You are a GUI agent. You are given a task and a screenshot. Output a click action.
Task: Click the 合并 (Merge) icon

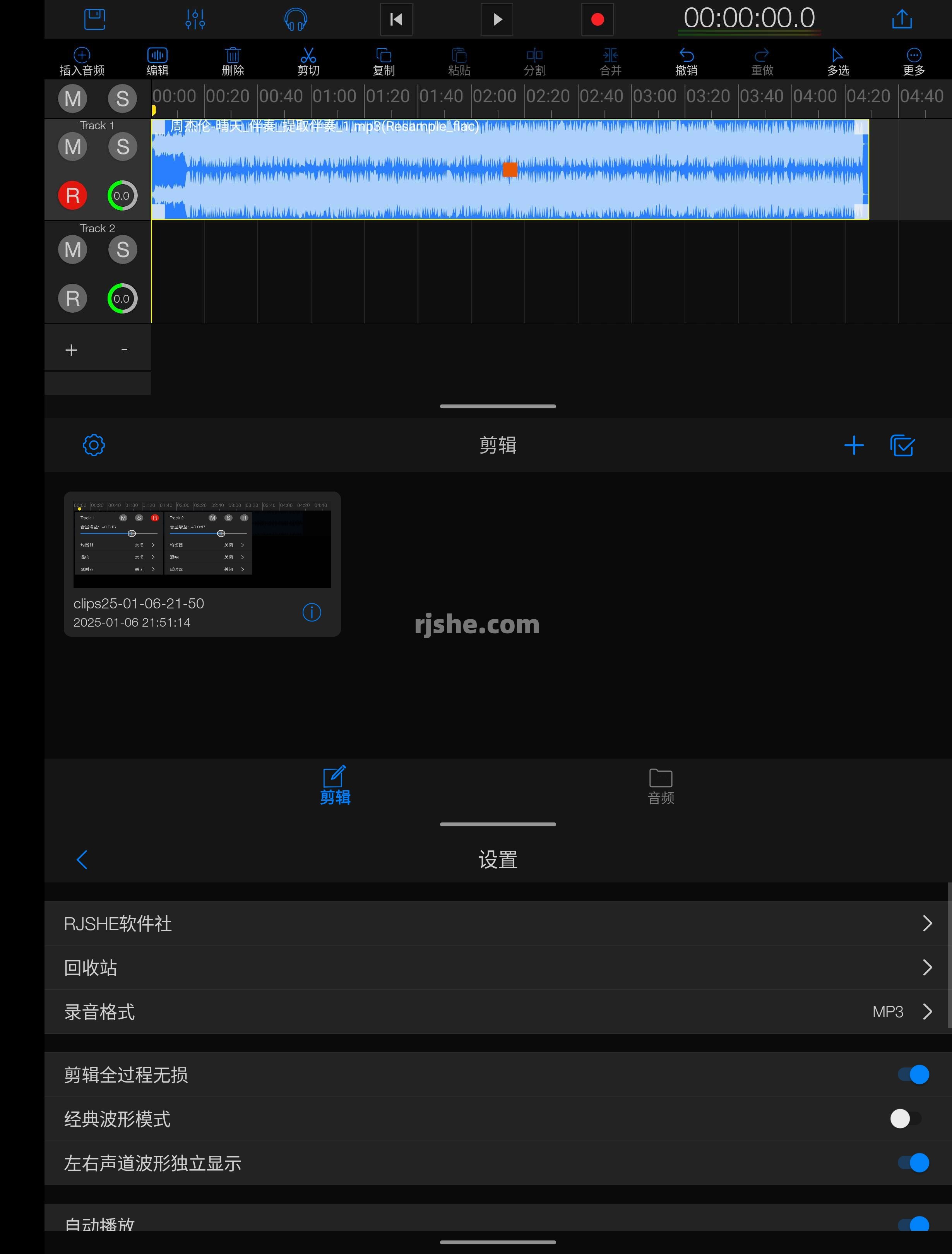[x=610, y=61]
